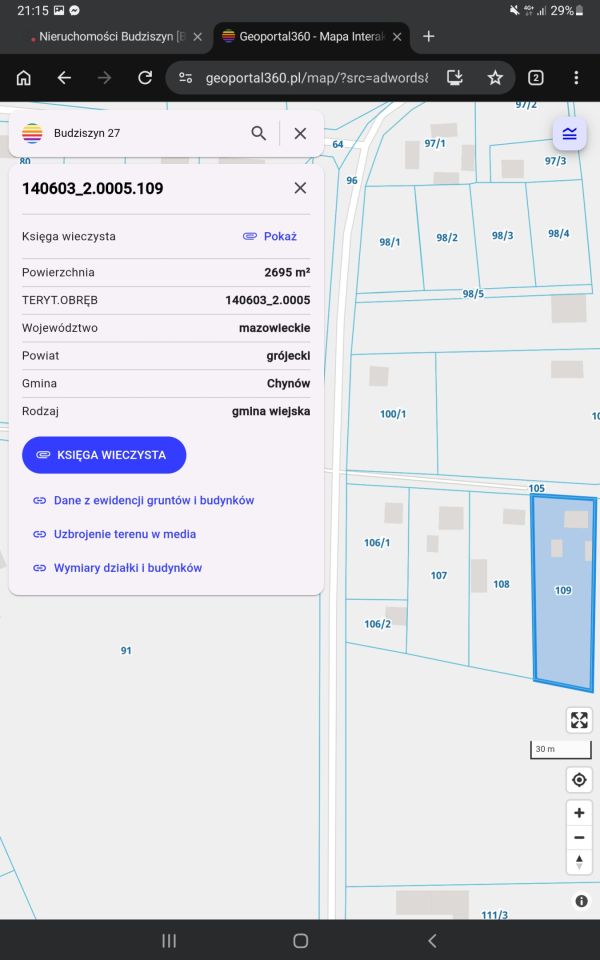600x960 pixels.
Task: Clear the Budziszyn 27 search box
Action: [300, 133]
